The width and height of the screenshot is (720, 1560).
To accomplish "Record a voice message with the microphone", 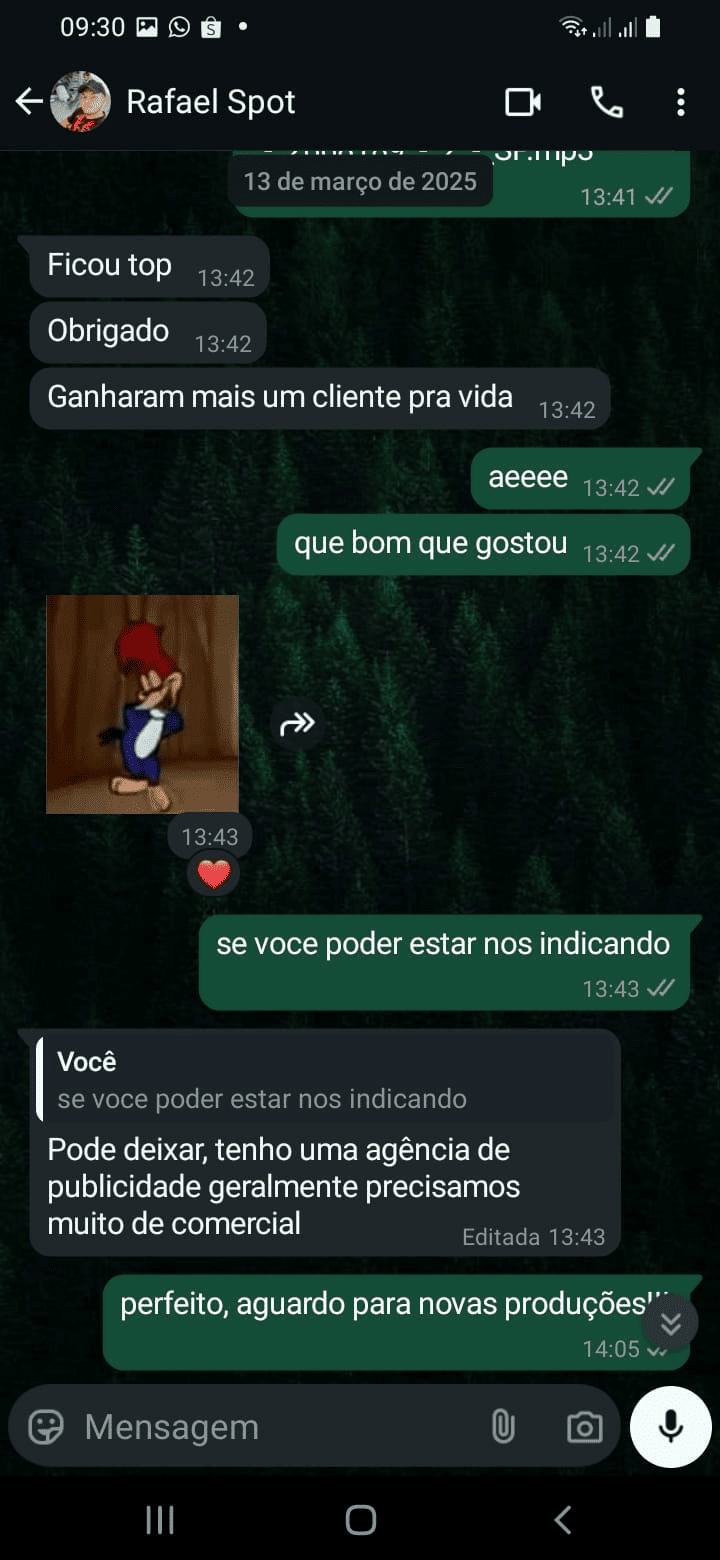I will click(670, 1427).
